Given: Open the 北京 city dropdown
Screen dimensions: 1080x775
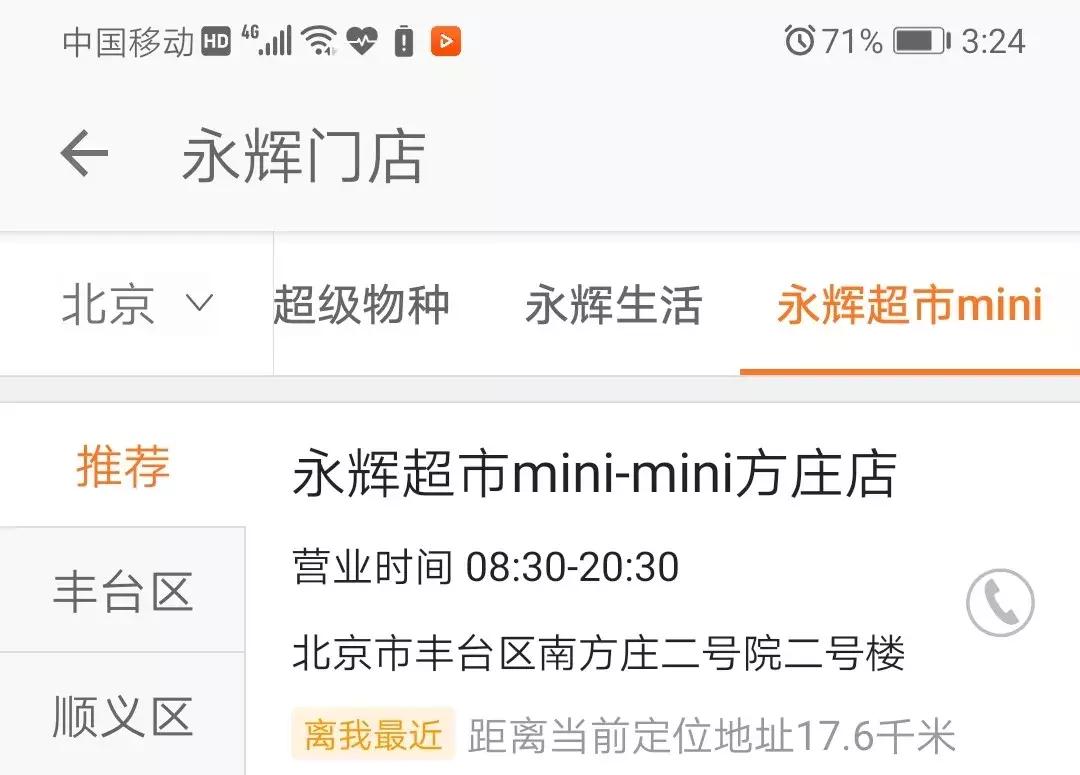Looking at the screenshot, I should coord(137,305).
